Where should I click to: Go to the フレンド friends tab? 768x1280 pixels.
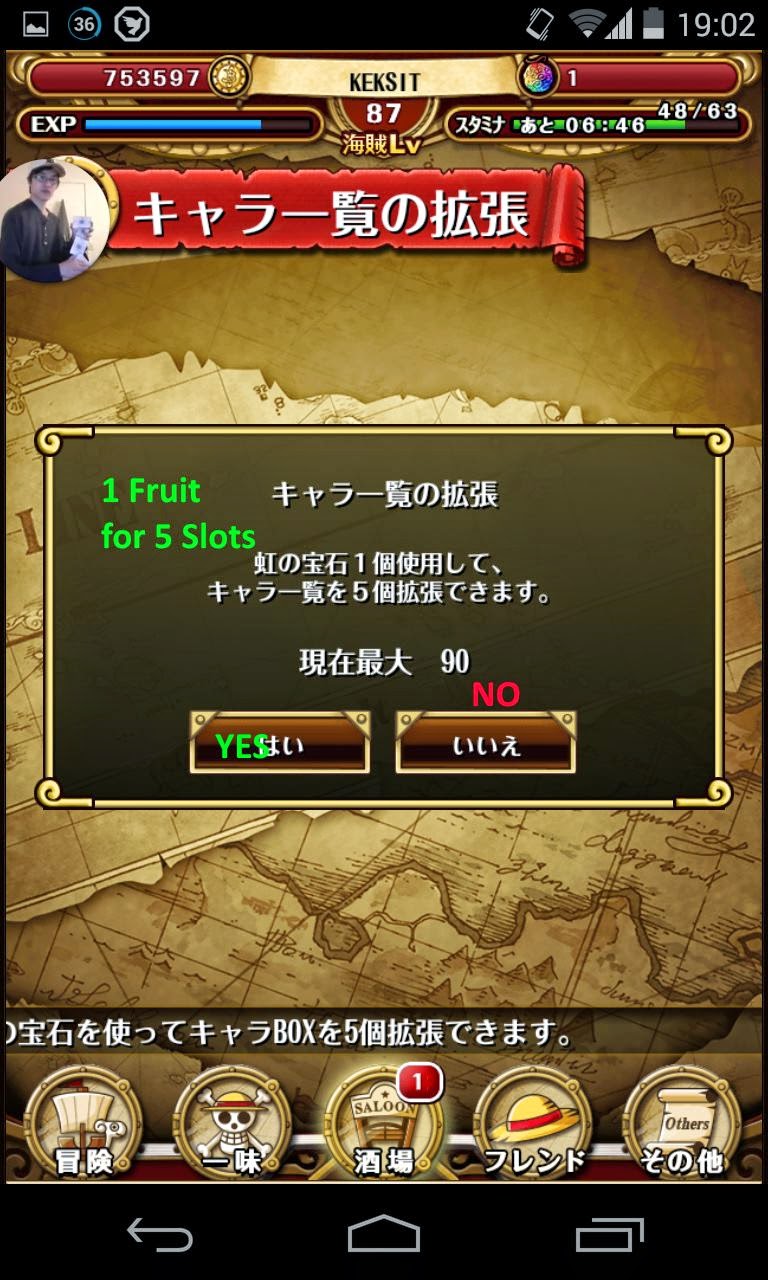pyautogui.click(x=533, y=1120)
